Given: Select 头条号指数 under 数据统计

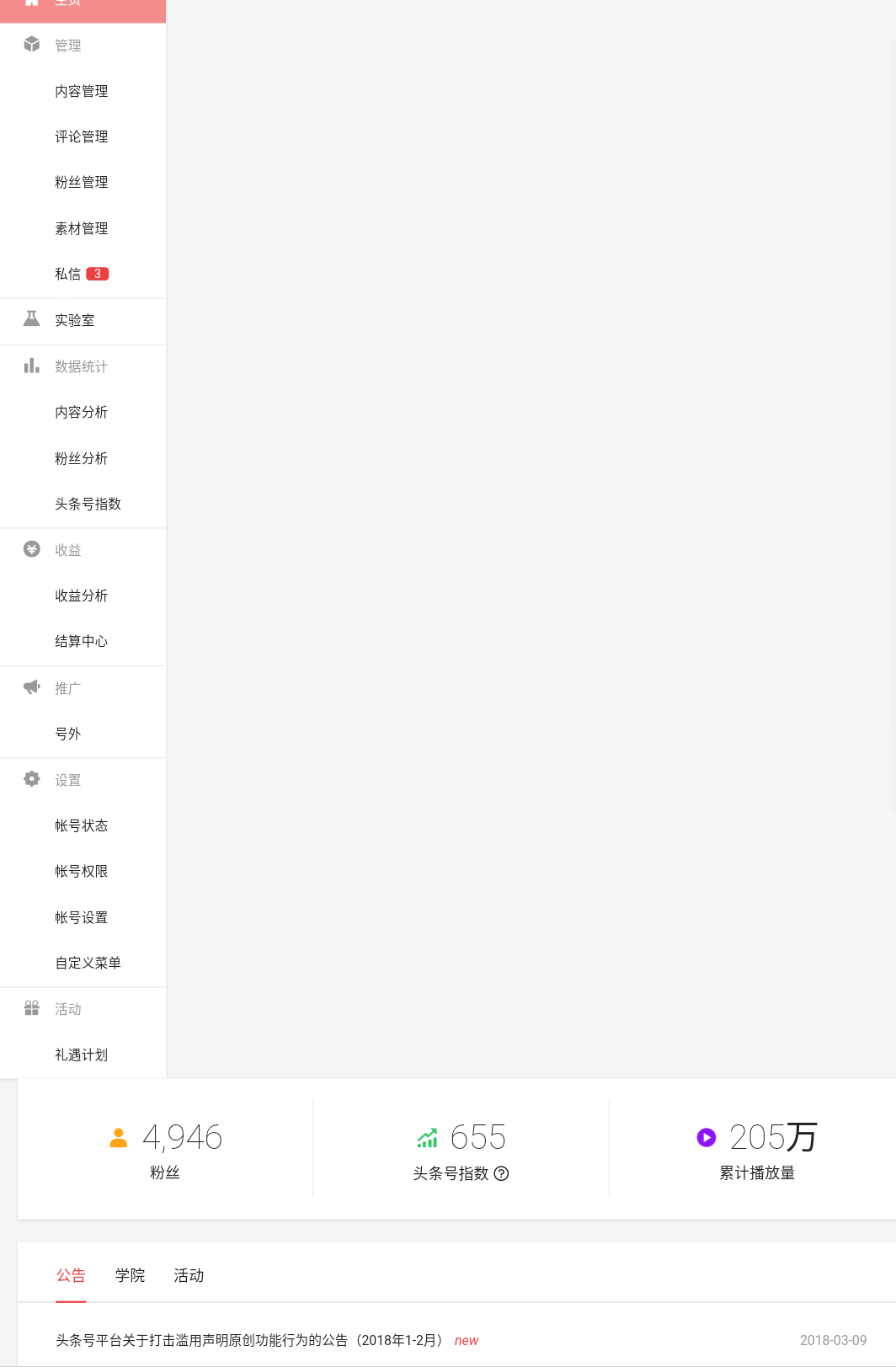Looking at the screenshot, I should tap(88, 504).
